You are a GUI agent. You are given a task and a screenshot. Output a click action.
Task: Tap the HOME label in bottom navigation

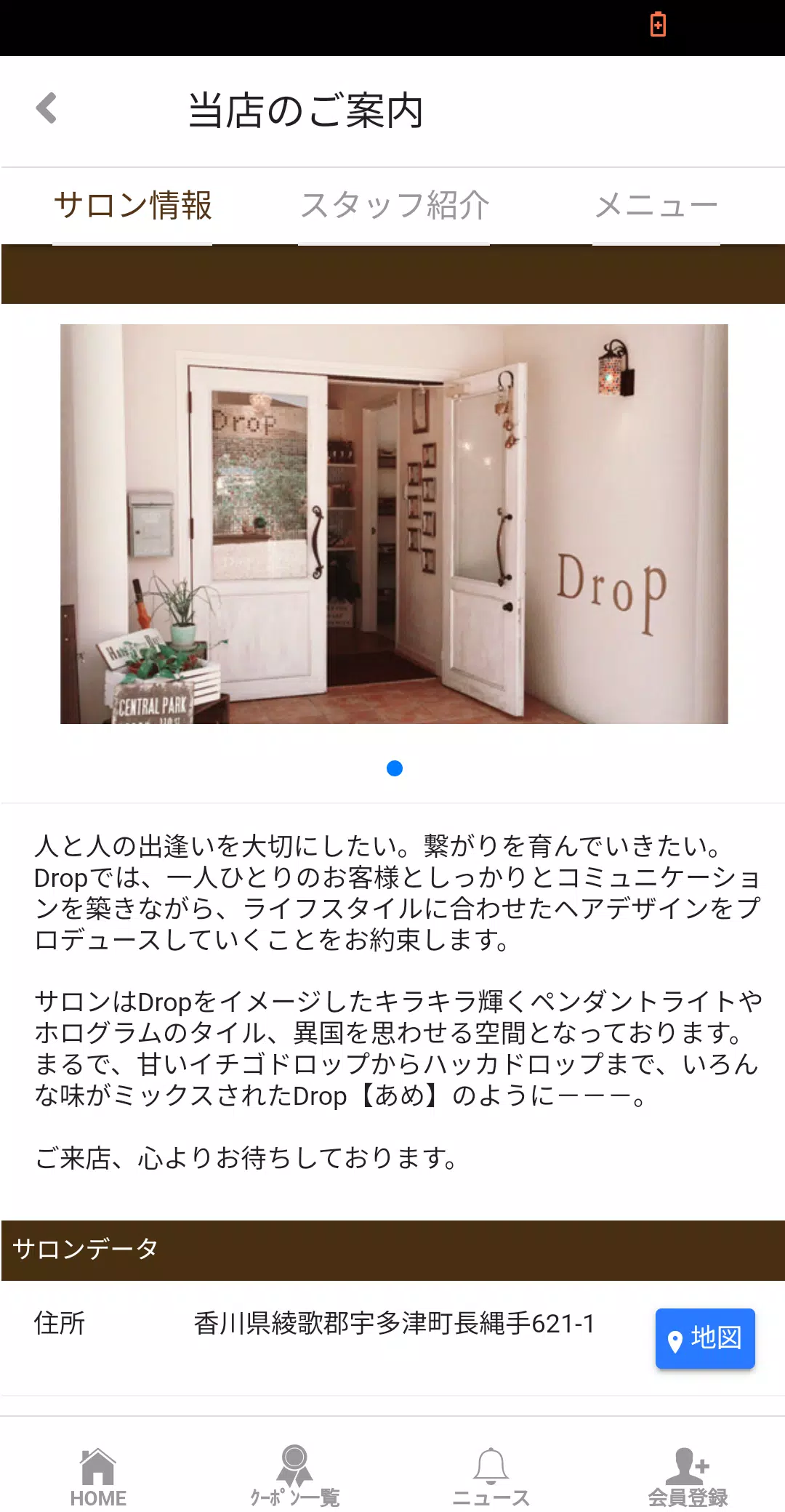click(x=98, y=1498)
